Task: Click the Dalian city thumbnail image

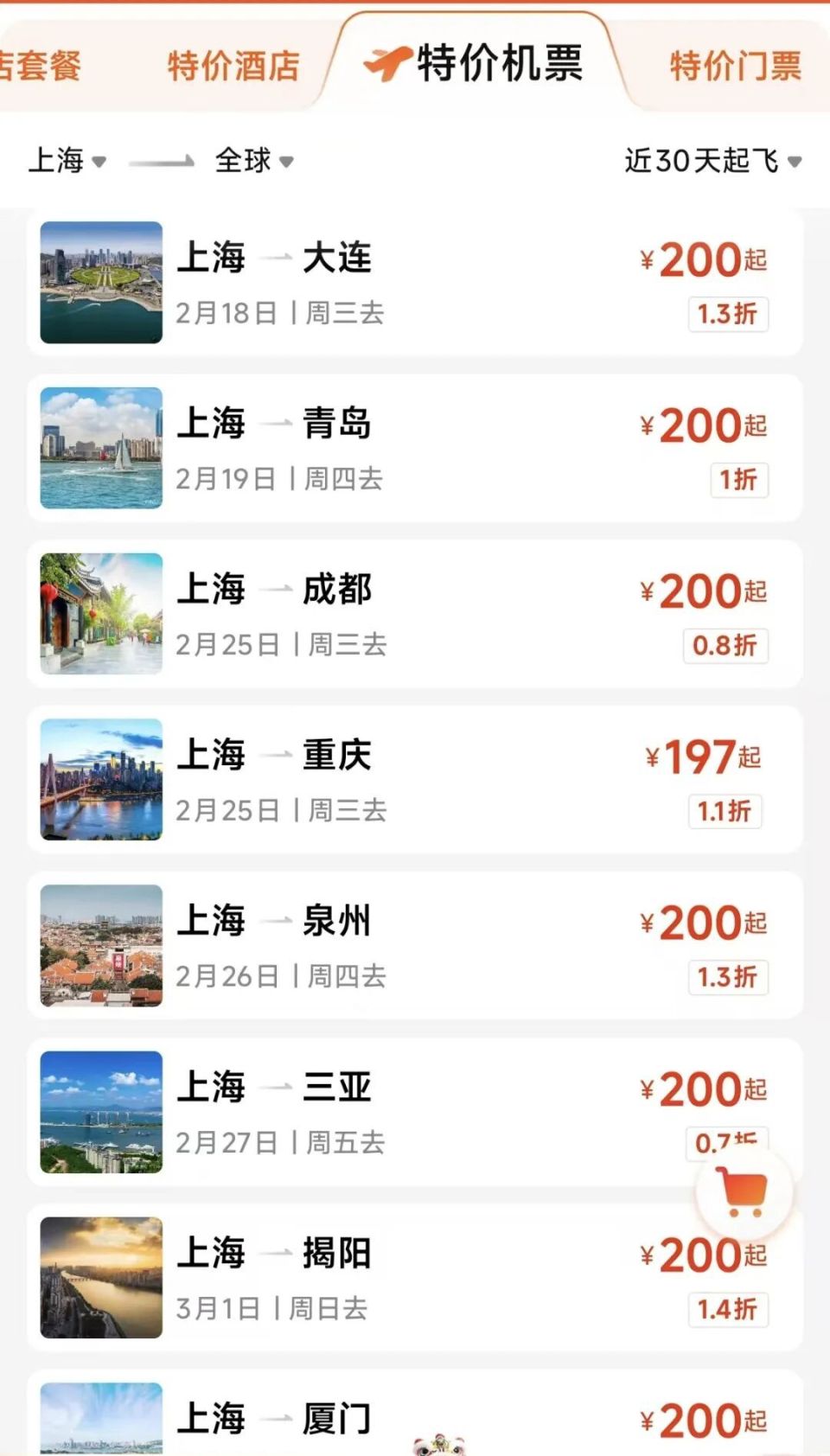Action: coord(100,280)
